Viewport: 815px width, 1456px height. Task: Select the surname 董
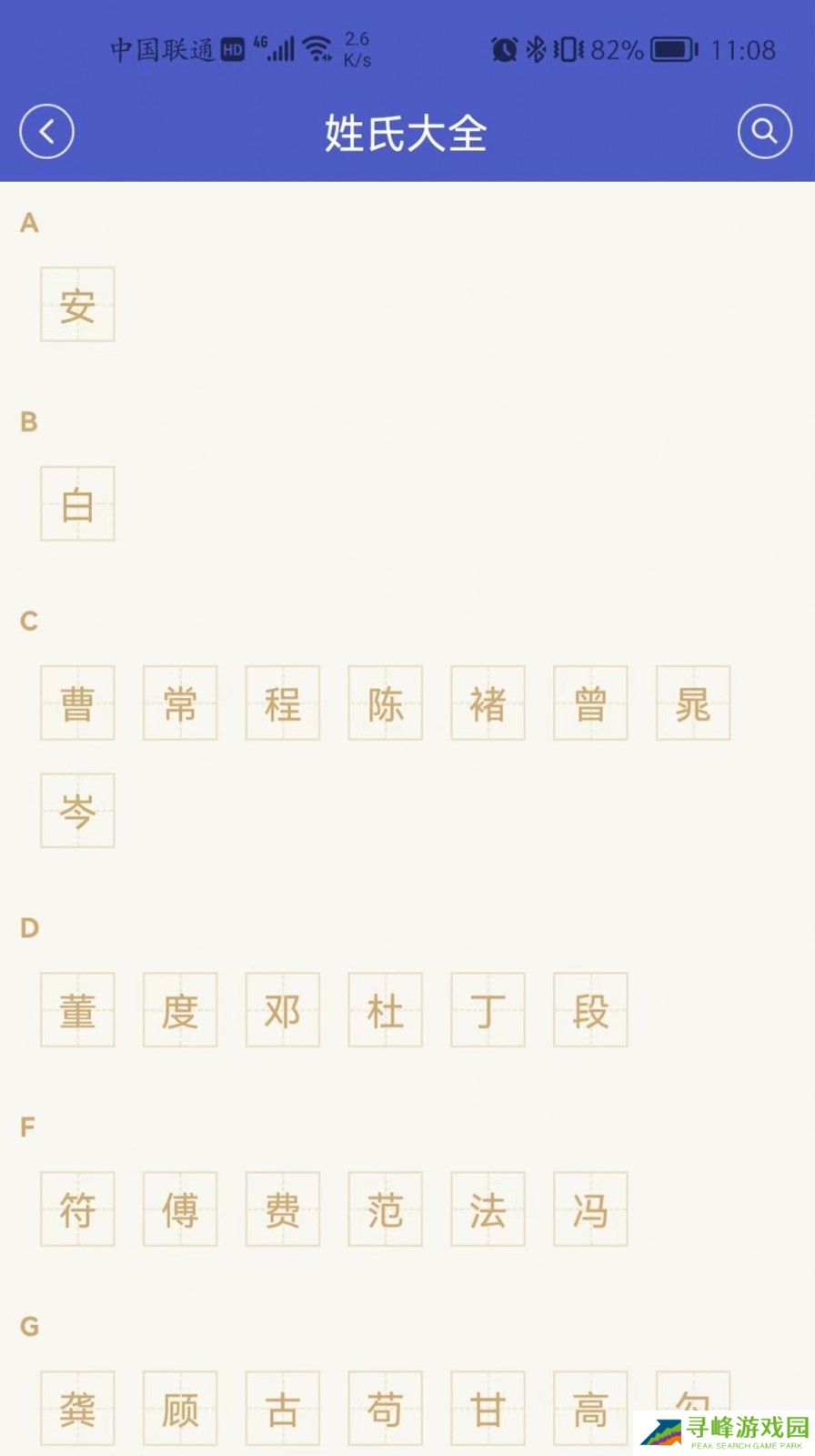77,1010
